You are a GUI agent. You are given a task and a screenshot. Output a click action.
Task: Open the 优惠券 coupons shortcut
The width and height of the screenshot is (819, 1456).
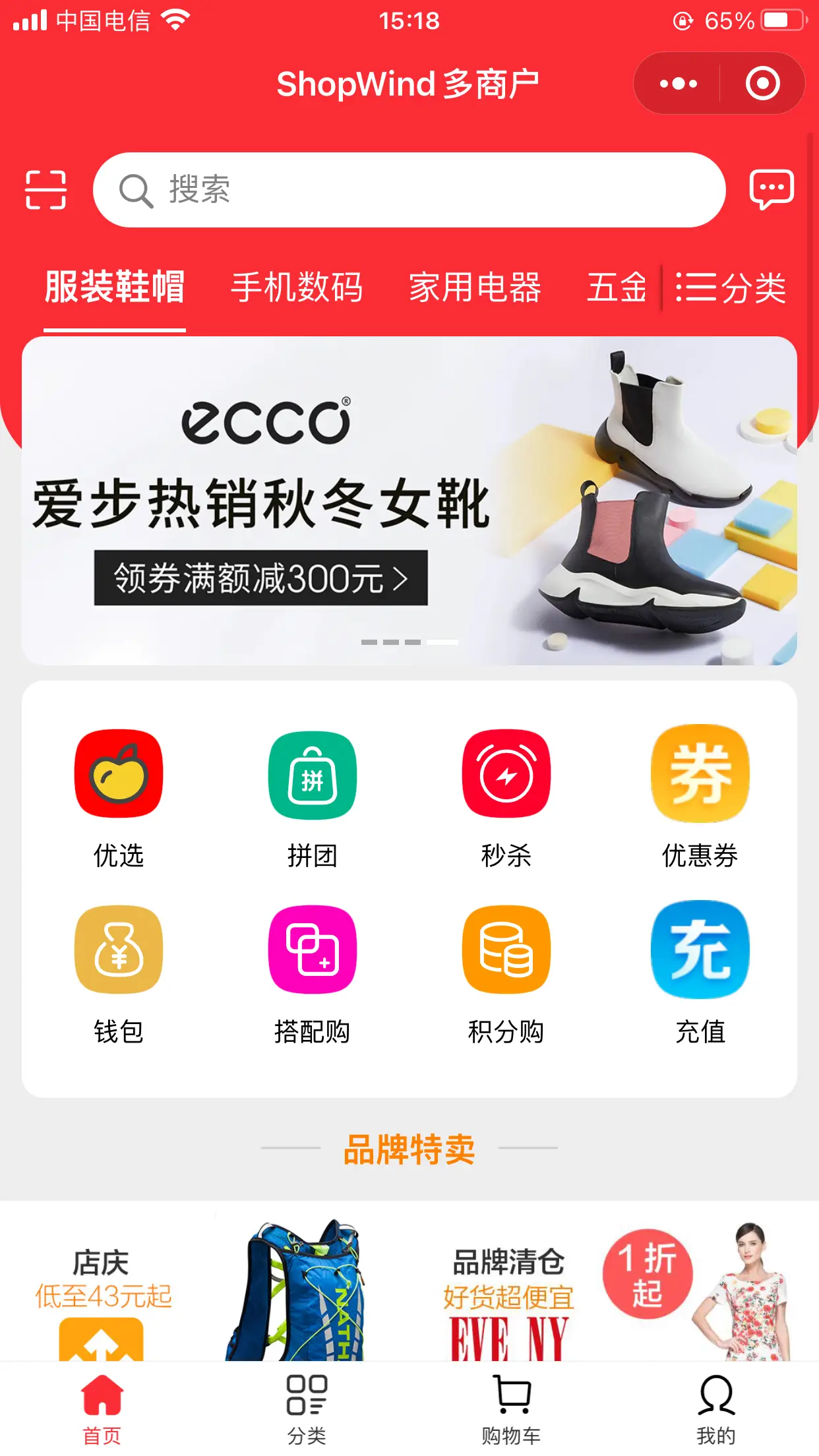(700, 798)
